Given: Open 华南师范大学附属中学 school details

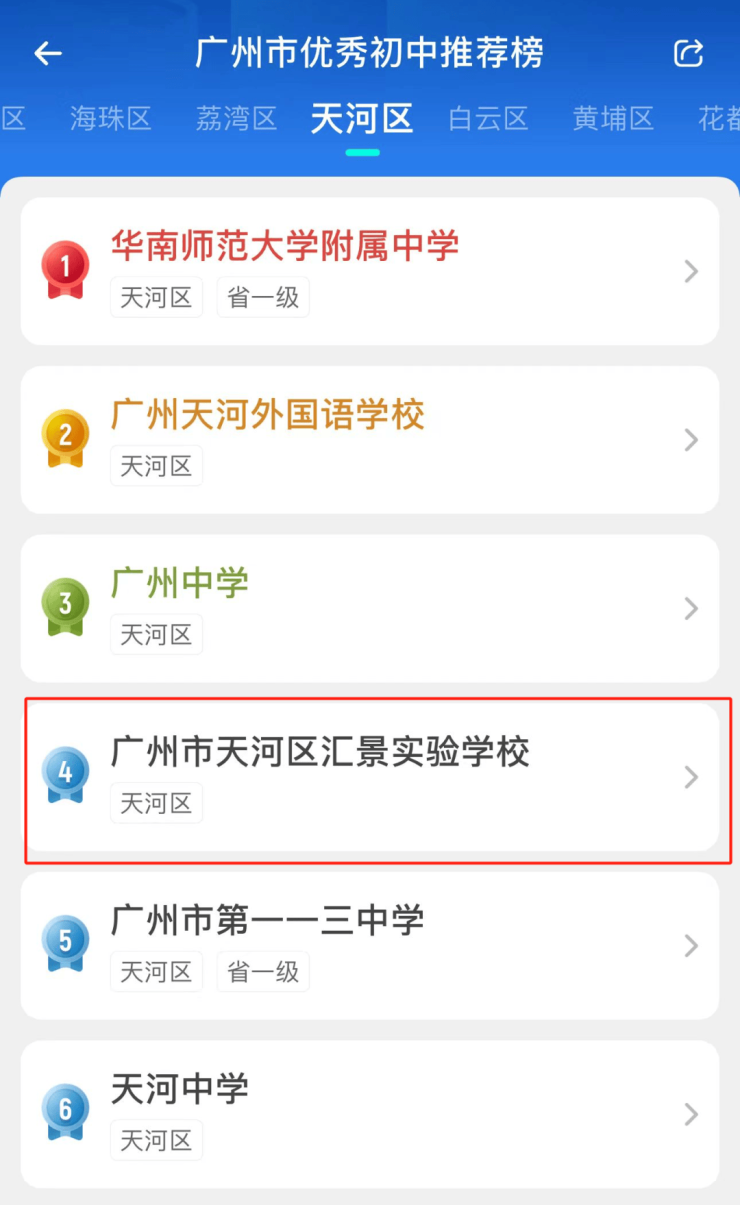Looking at the screenshot, I should [x=370, y=271].
